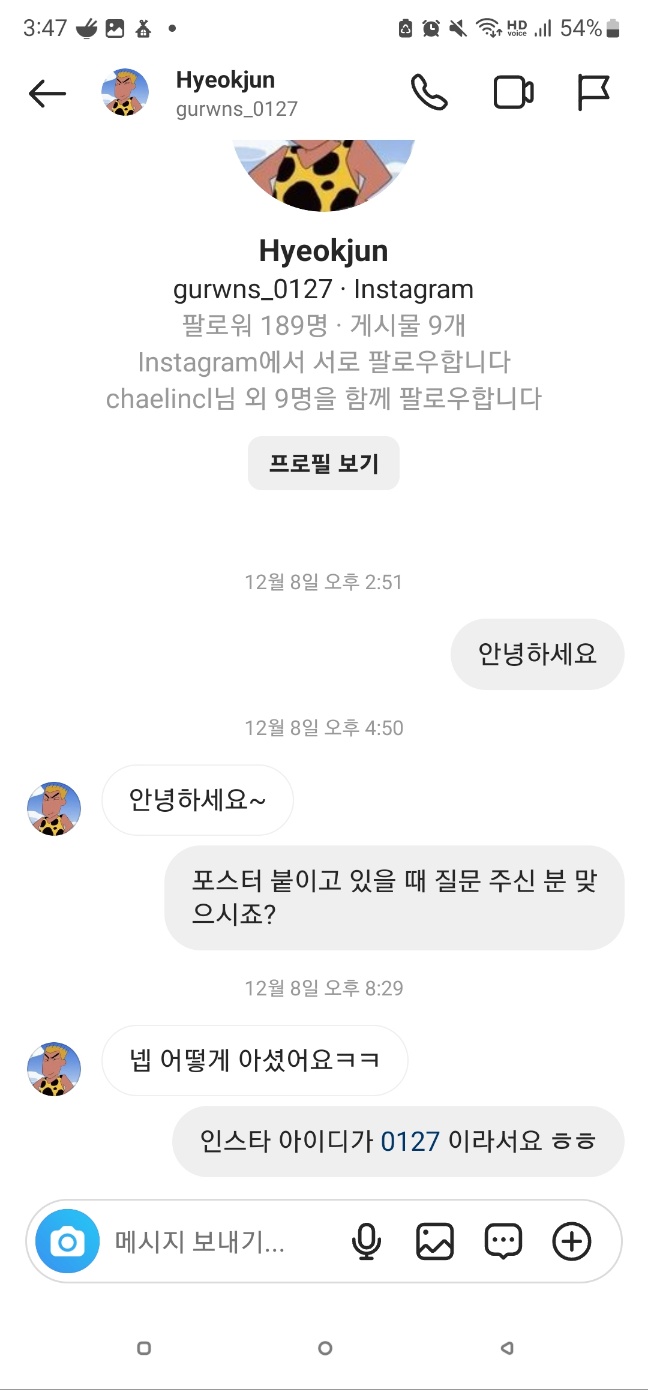
Task: Start a video call with Hyeokjun
Action: pyautogui.click(x=513, y=93)
